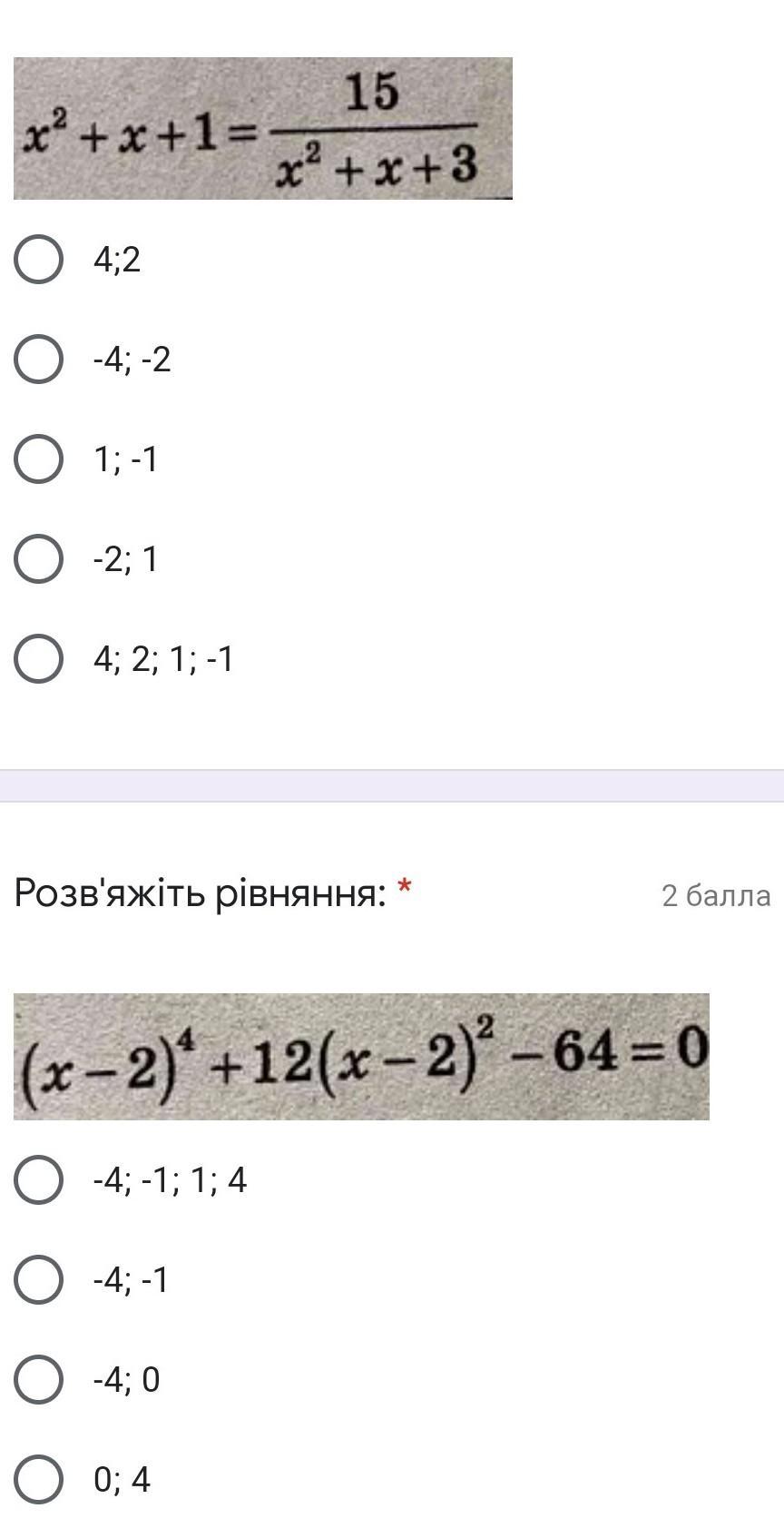
Task: Choose the option -4; -2
Action: click(x=39, y=360)
